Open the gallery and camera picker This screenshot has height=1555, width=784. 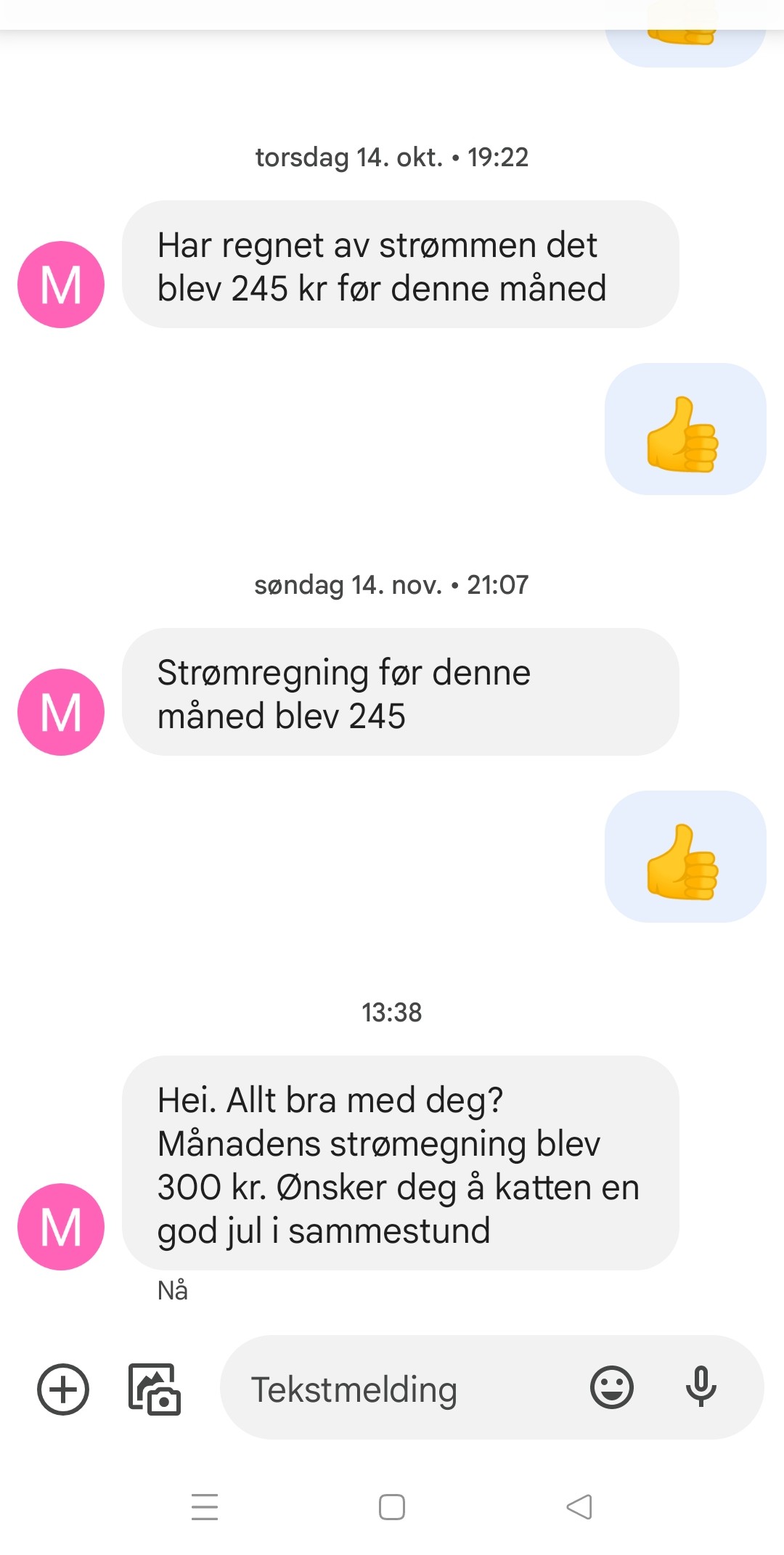tap(155, 1389)
